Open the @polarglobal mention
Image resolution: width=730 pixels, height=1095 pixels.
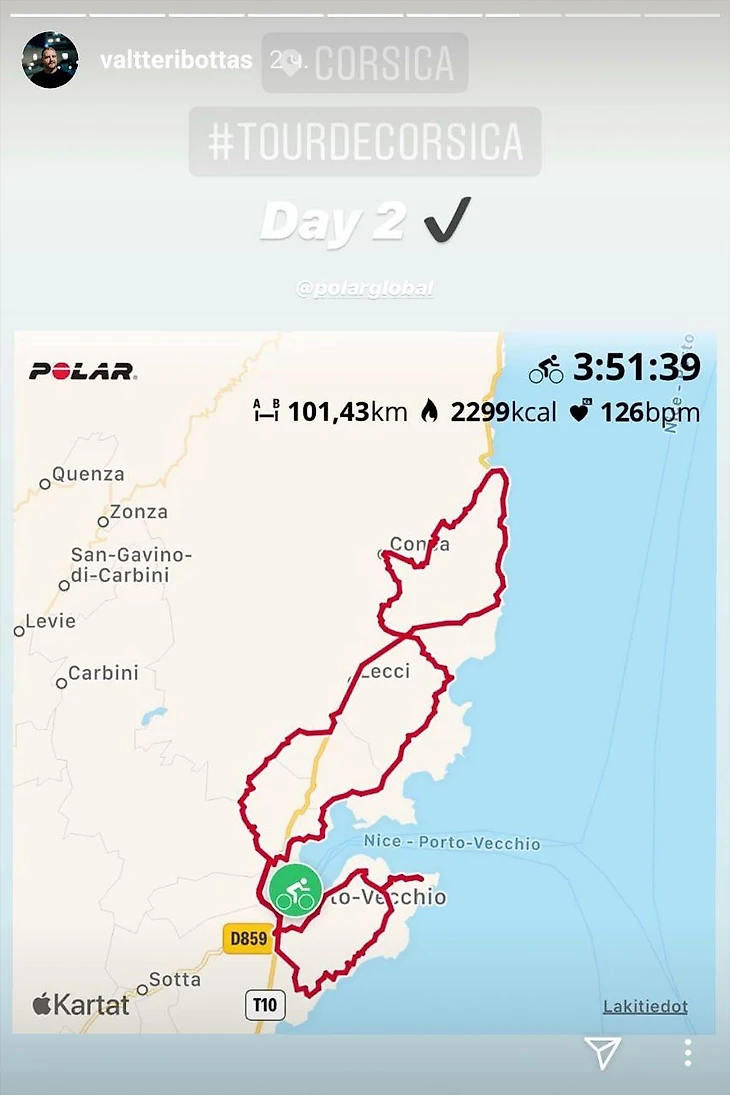[x=365, y=289]
